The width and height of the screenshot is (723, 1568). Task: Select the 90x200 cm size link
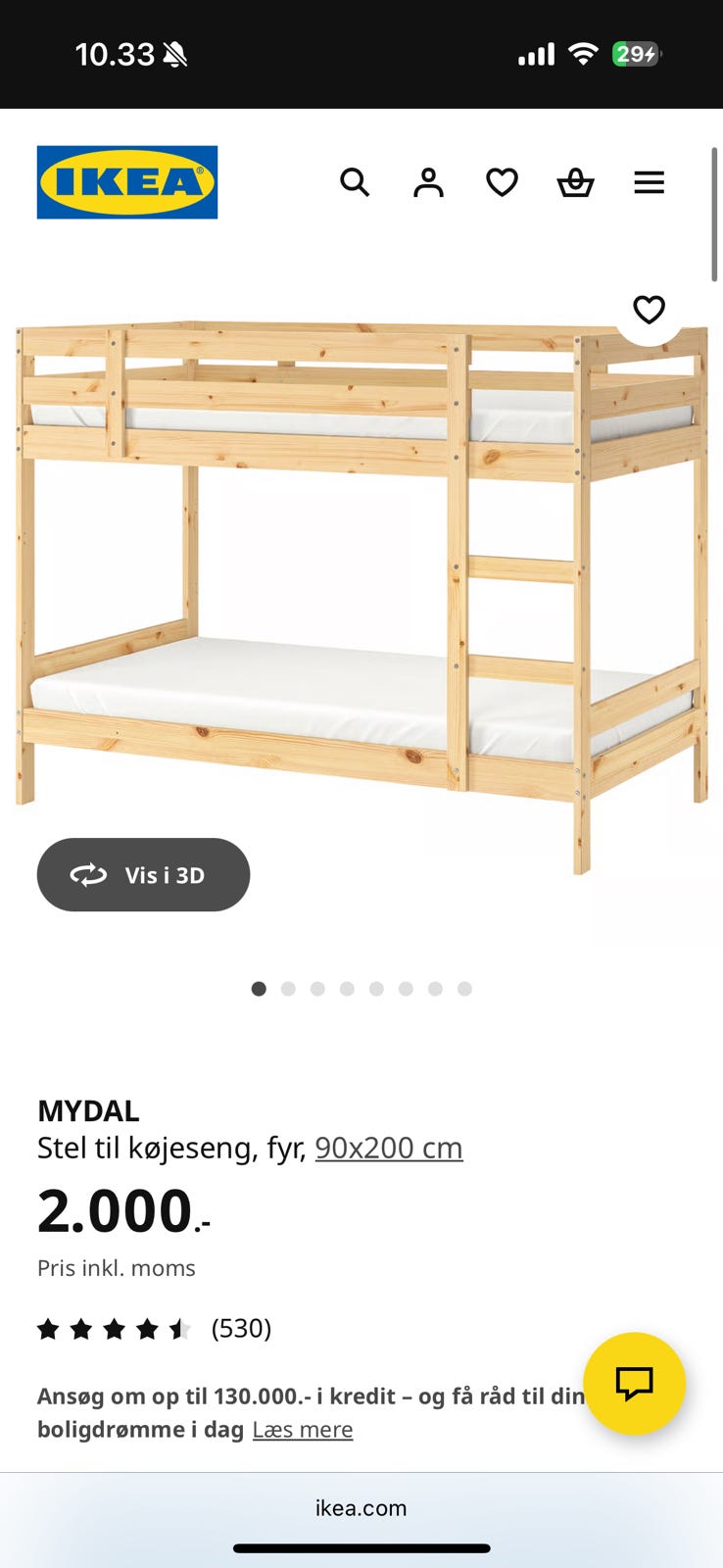[x=389, y=1148]
